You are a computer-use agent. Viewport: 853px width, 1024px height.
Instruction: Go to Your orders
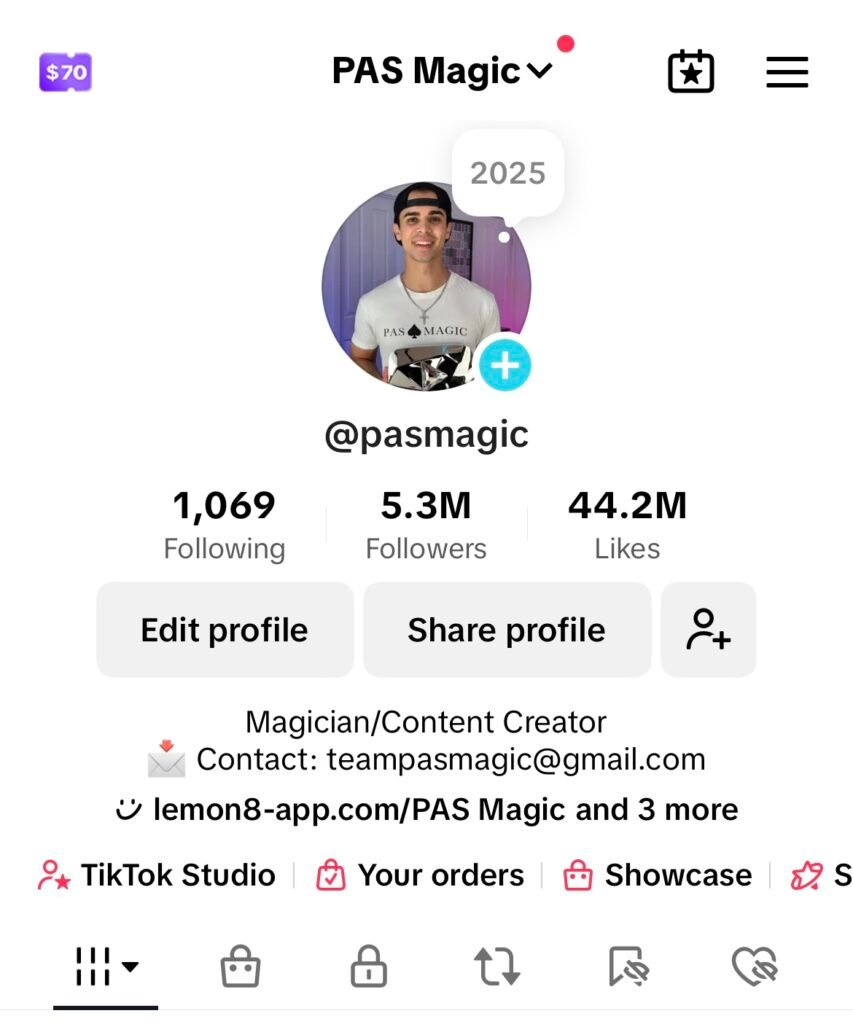point(420,875)
